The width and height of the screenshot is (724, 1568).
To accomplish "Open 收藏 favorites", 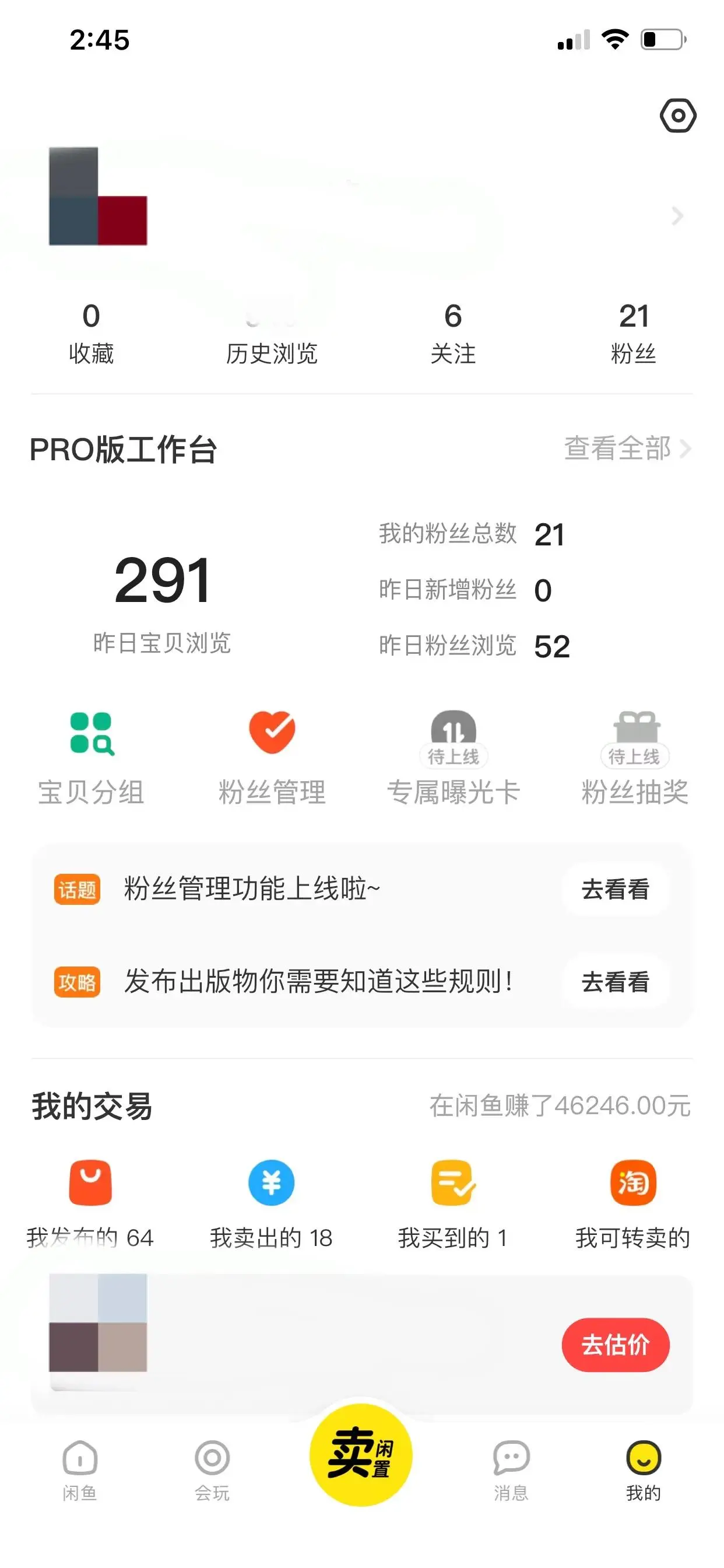I will pos(91,333).
